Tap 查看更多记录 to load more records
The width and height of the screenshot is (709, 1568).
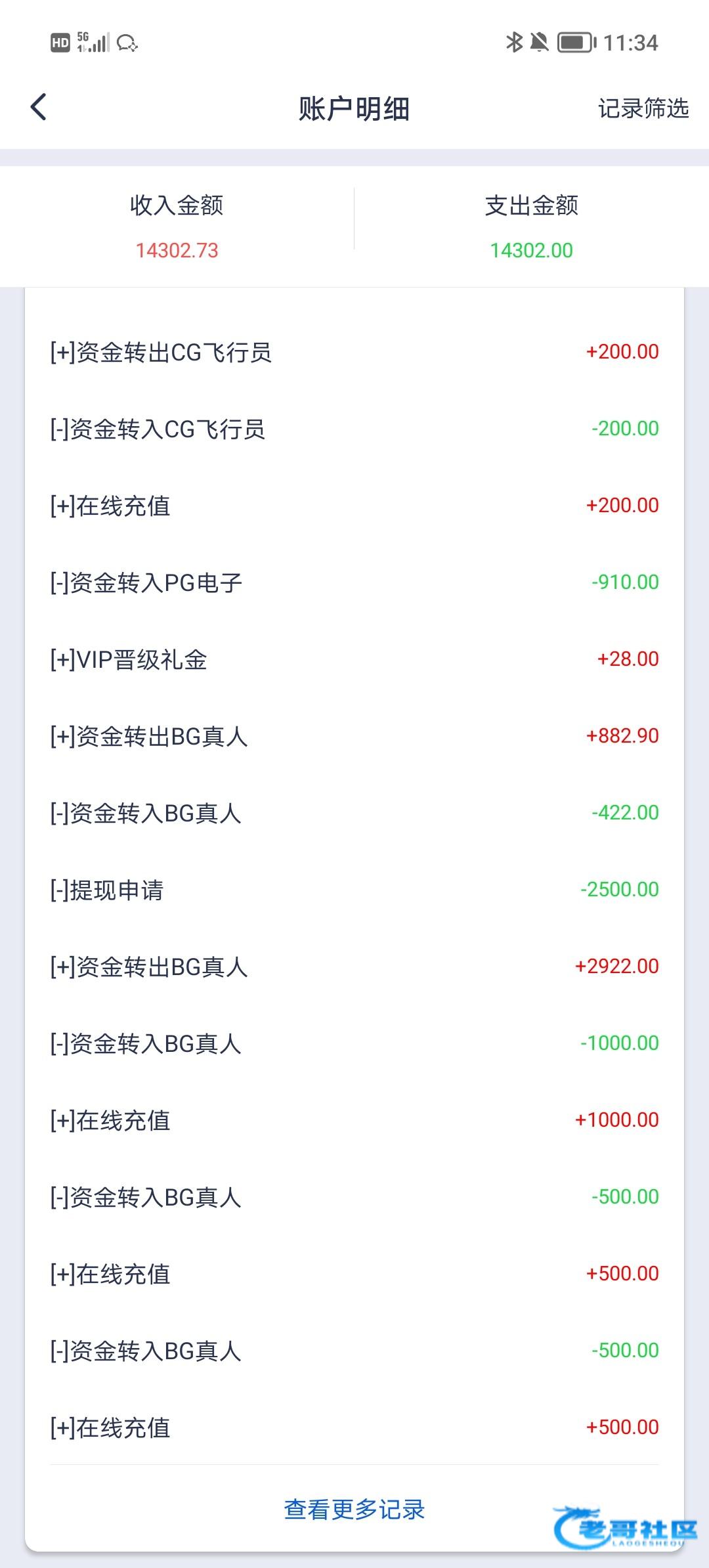click(354, 1510)
